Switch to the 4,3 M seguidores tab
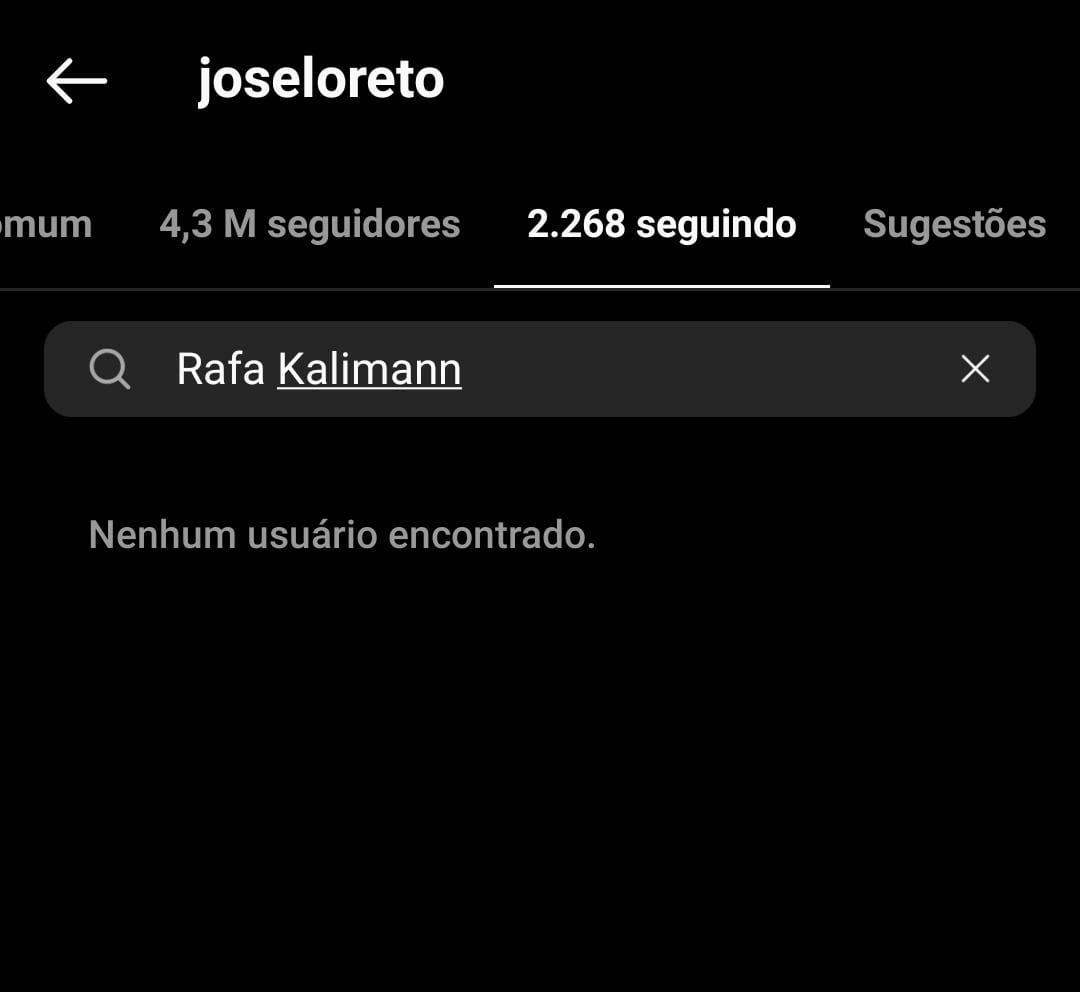The height and width of the screenshot is (992, 1080). click(309, 224)
